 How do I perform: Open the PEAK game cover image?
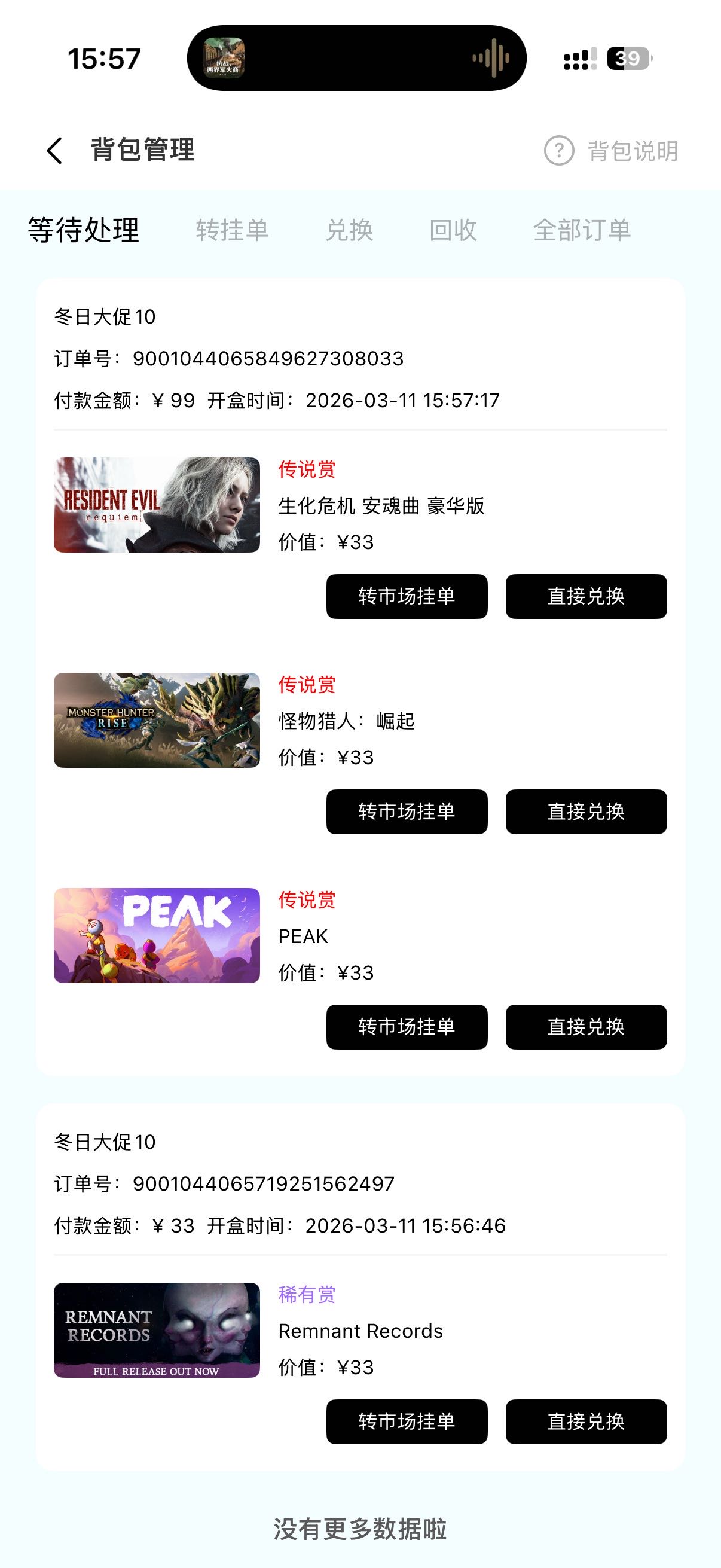click(x=157, y=935)
